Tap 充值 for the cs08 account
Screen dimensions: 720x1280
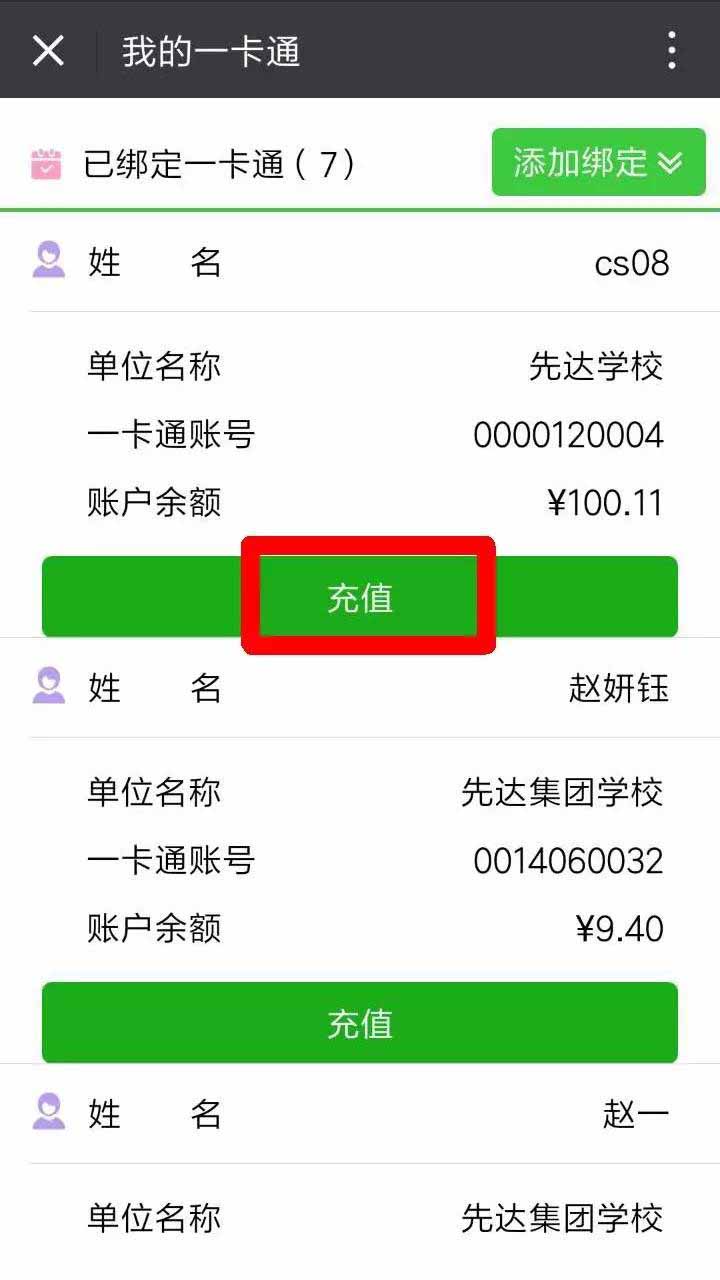(360, 597)
